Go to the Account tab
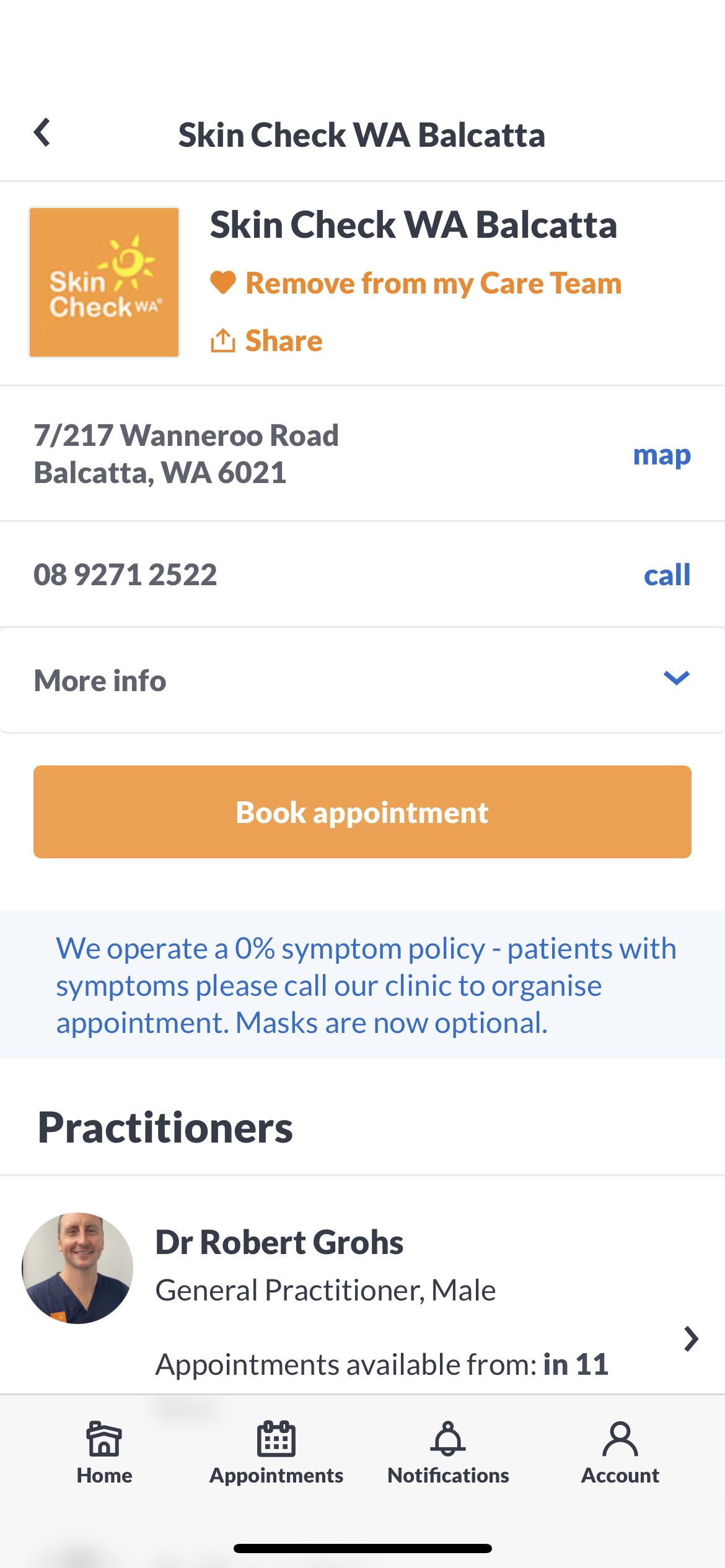This screenshot has width=725, height=1568. point(620,1452)
